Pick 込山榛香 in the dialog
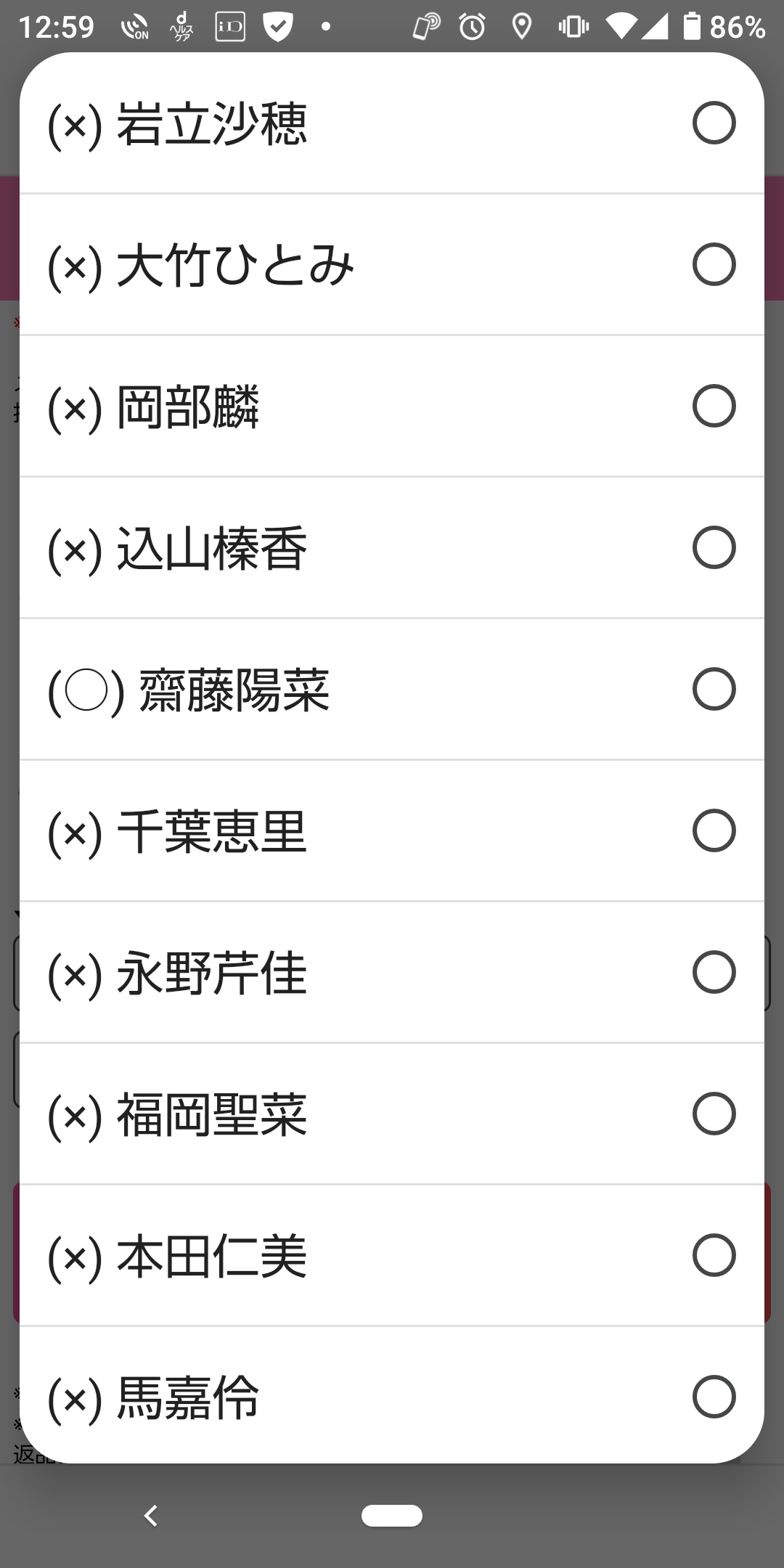784x1568 pixels. (392, 547)
